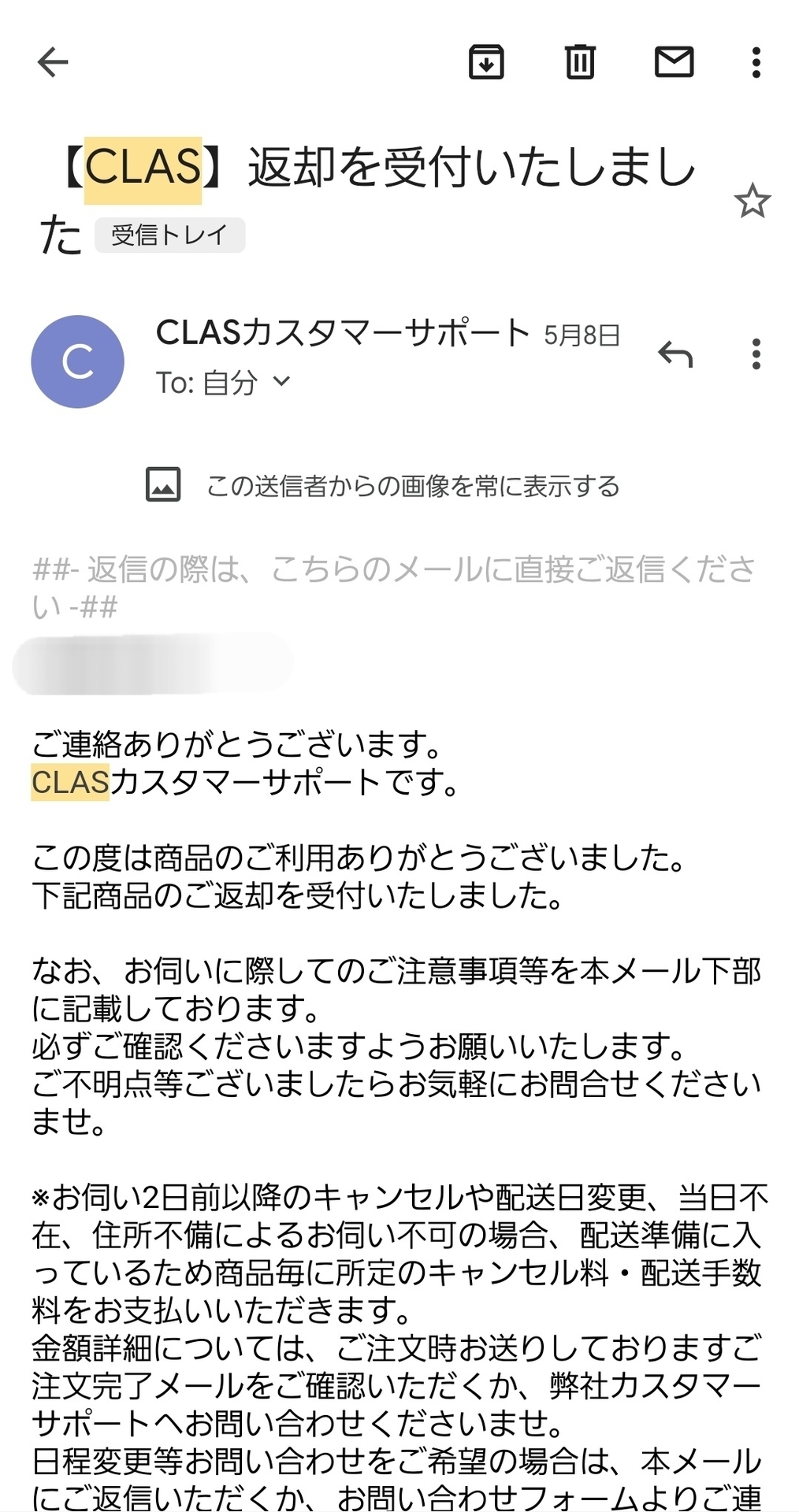Expand recipient details next to To: 自分

tap(281, 382)
